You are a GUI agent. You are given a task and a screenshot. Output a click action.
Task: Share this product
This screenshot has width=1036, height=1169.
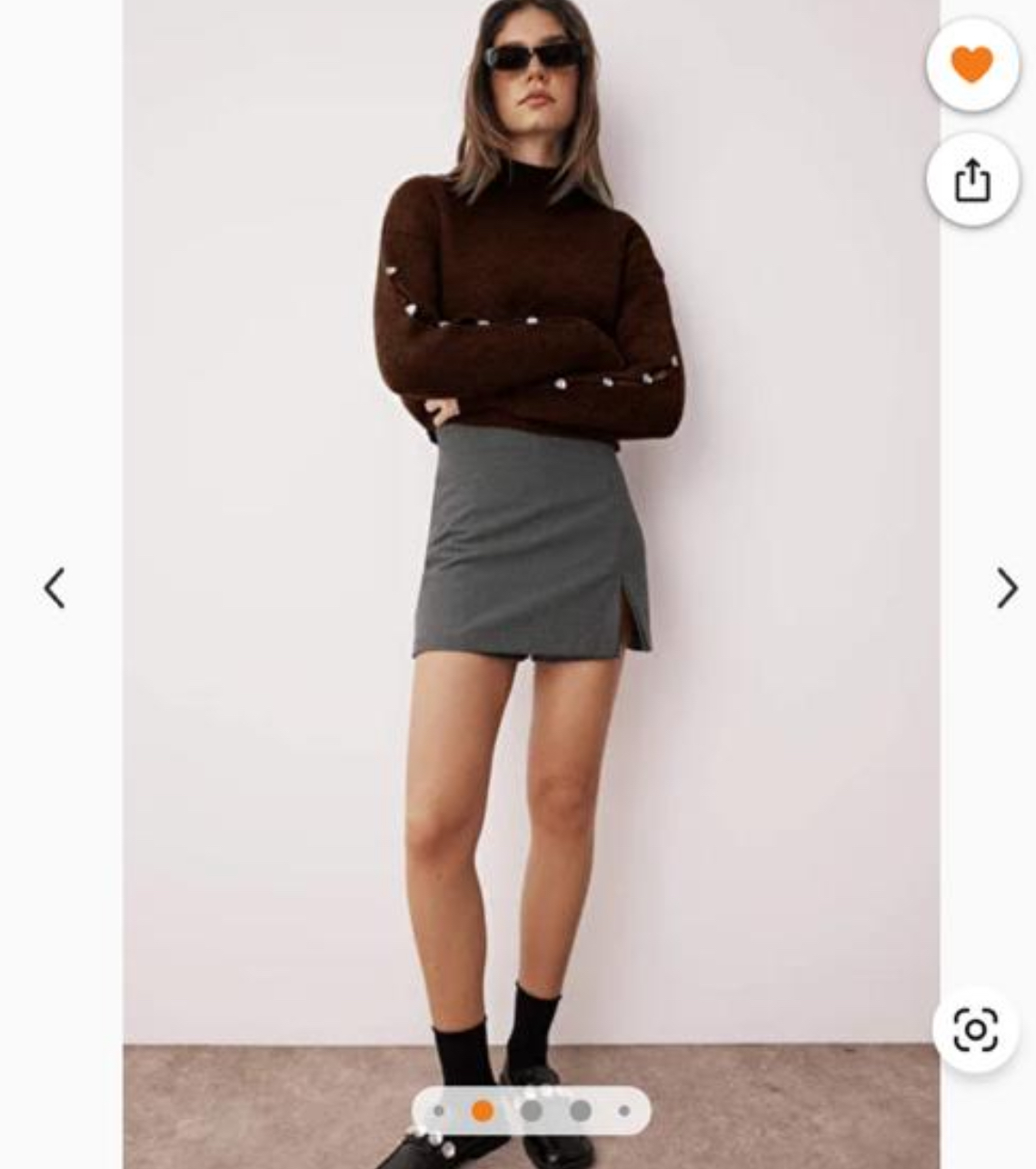[x=971, y=180]
